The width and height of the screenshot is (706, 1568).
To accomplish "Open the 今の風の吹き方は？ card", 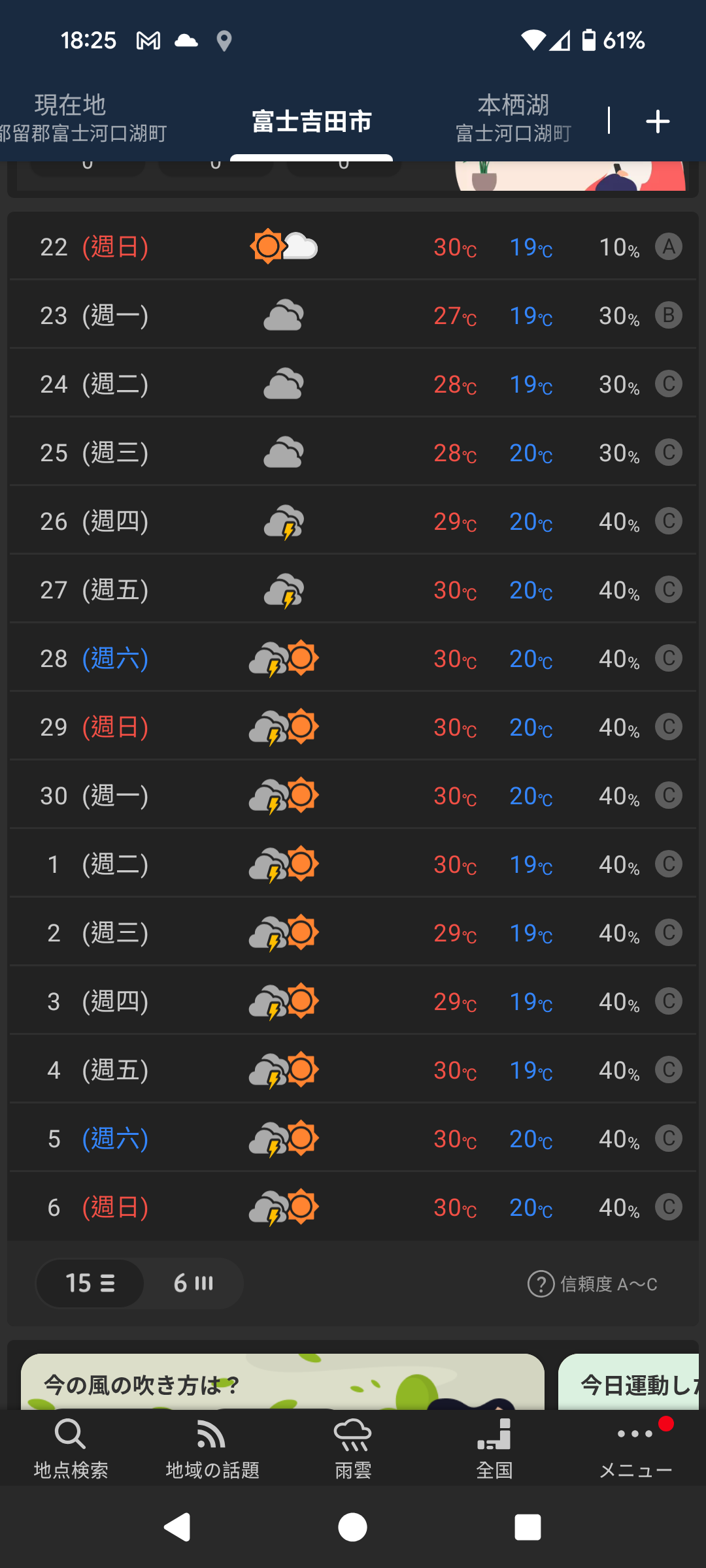I will (x=282, y=1381).
